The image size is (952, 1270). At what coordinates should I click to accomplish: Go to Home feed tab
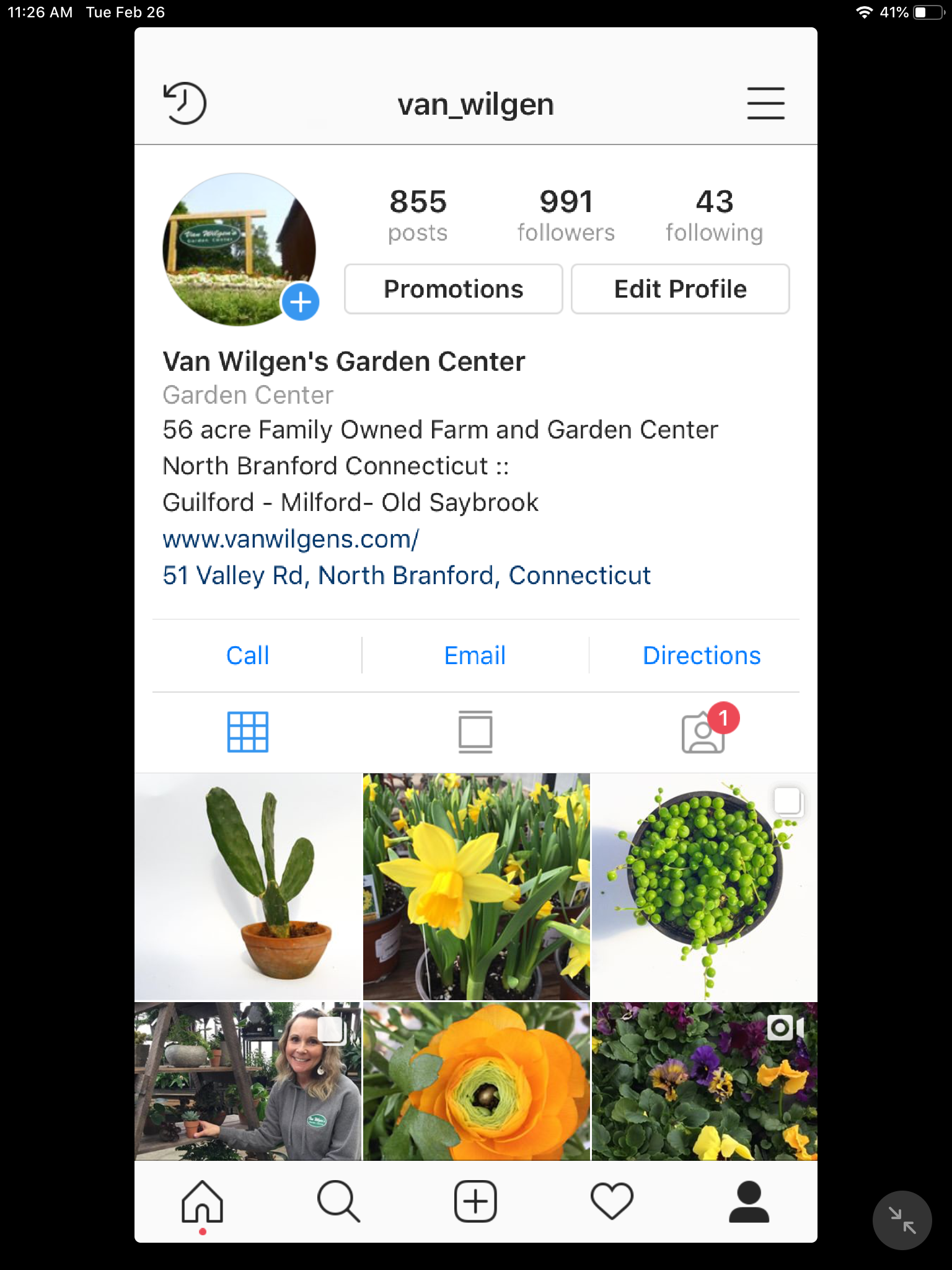[x=202, y=1201]
